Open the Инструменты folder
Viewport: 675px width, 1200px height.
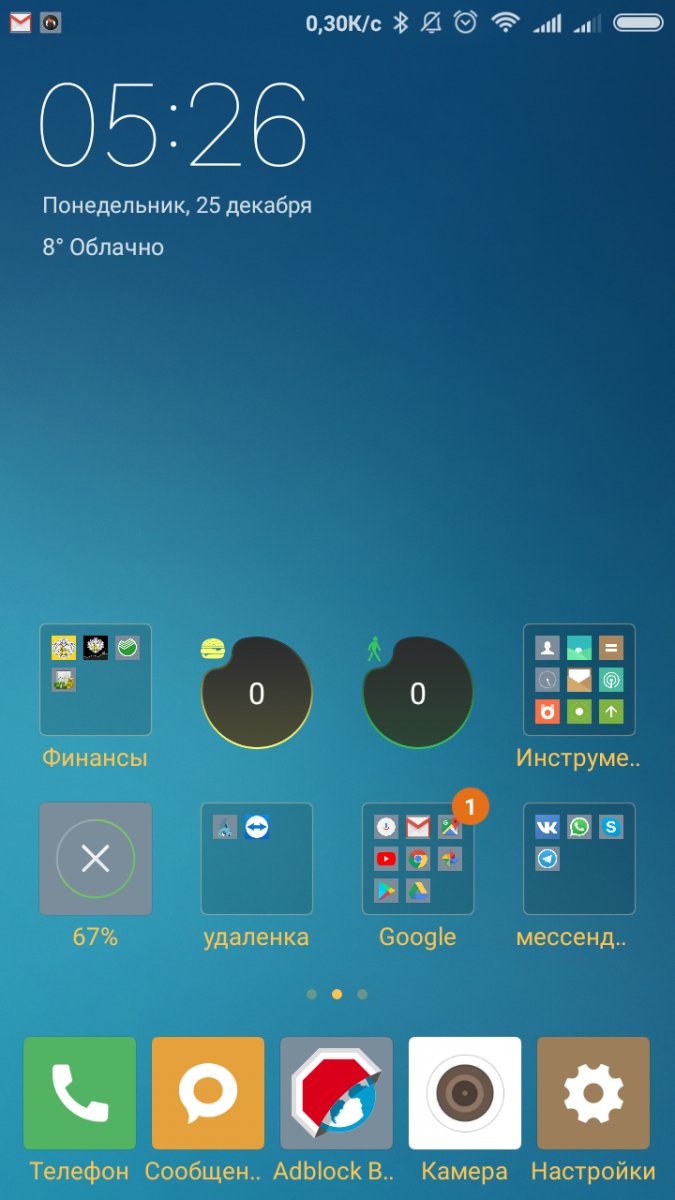coord(579,680)
